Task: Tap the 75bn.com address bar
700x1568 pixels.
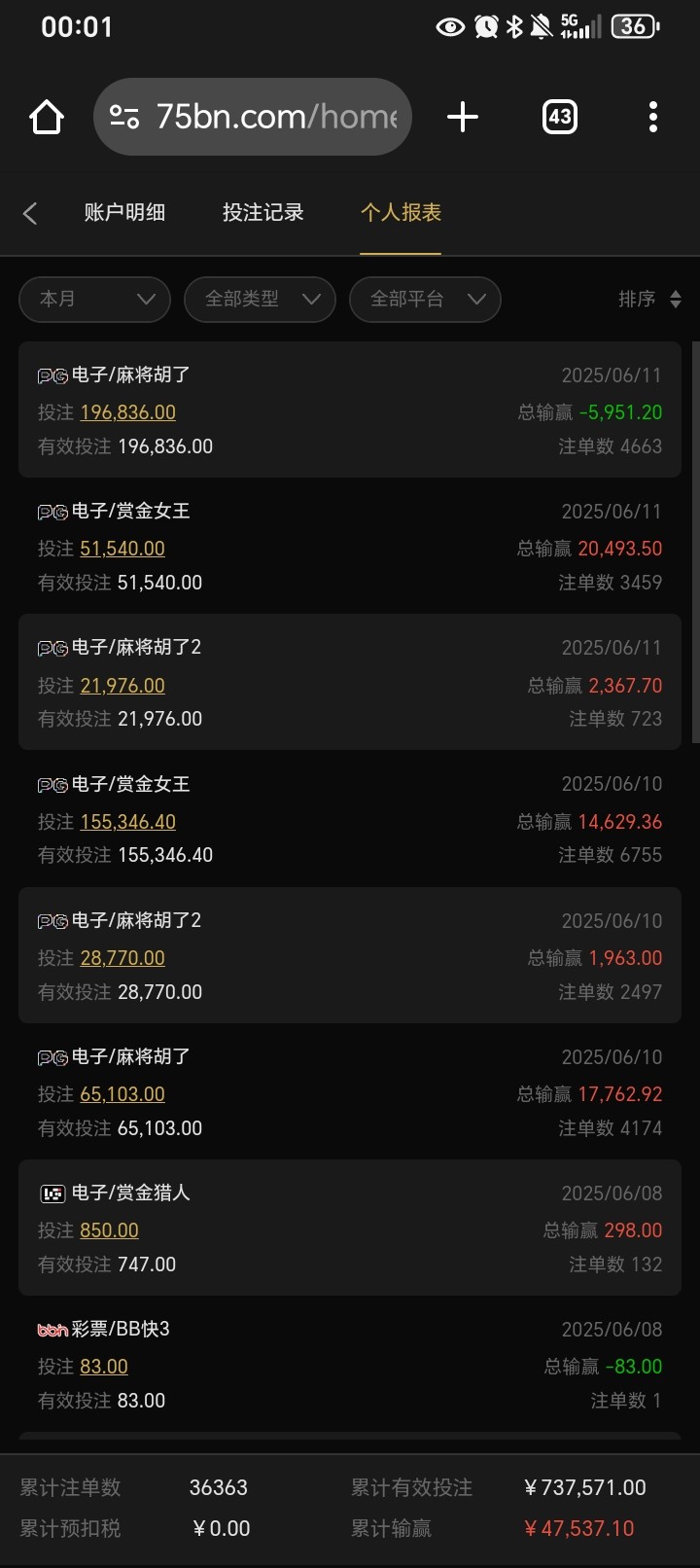Action: click(253, 118)
